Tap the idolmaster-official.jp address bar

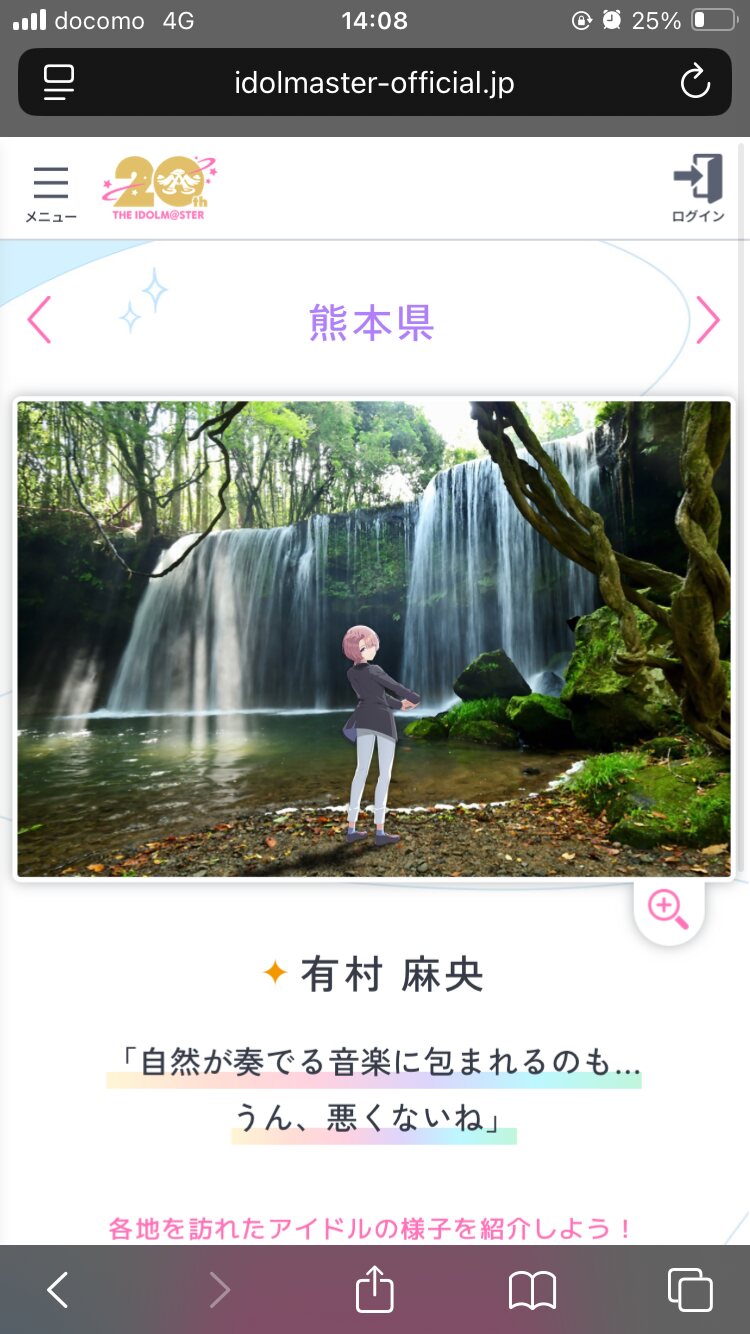(x=374, y=83)
